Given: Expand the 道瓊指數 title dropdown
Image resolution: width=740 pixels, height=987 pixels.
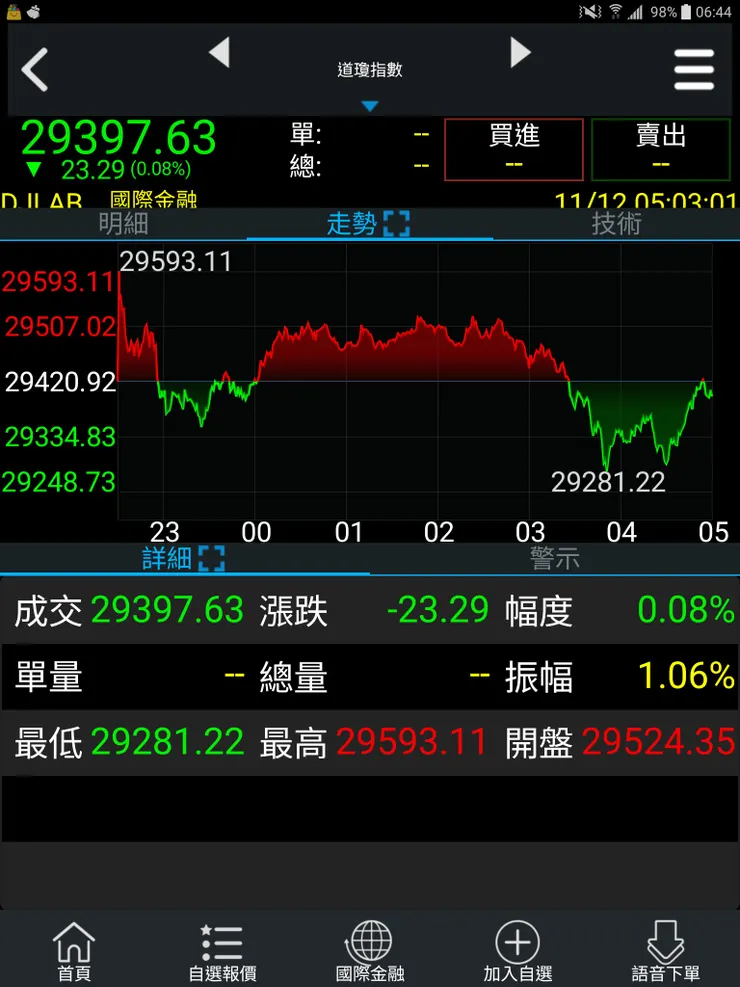Looking at the screenshot, I should (x=370, y=80).
